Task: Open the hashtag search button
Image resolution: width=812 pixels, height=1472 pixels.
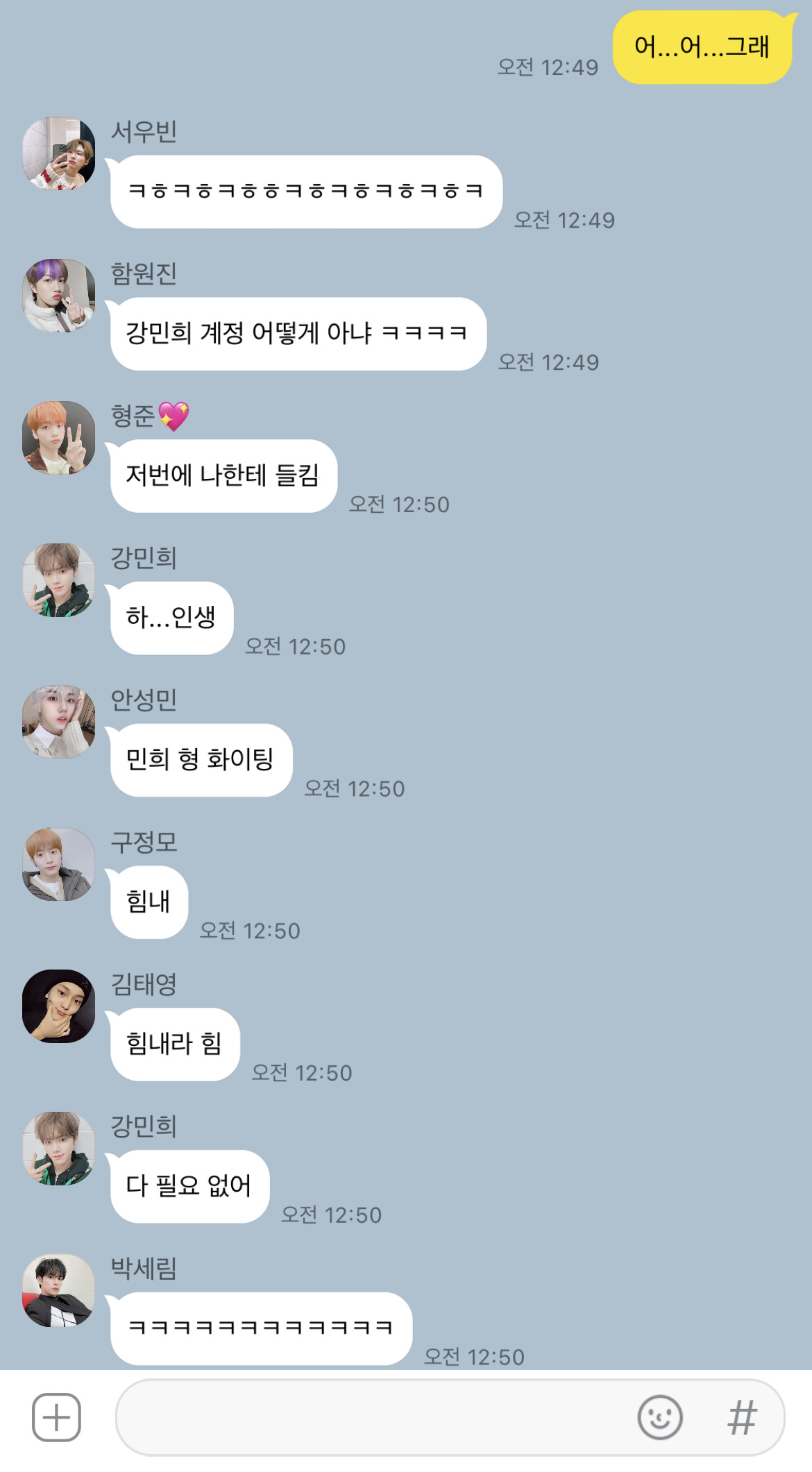Action: (742, 1416)
